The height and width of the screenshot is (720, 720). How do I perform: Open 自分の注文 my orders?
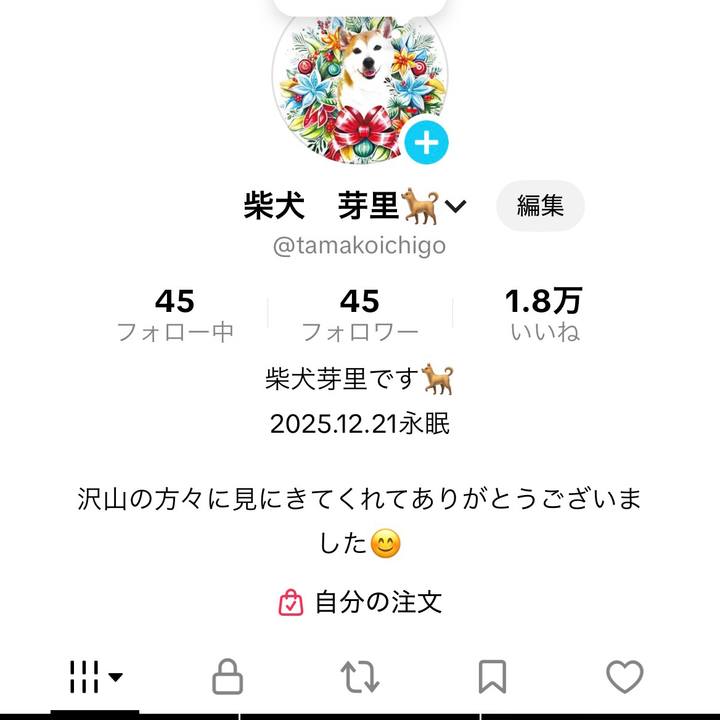click(360, 602)
